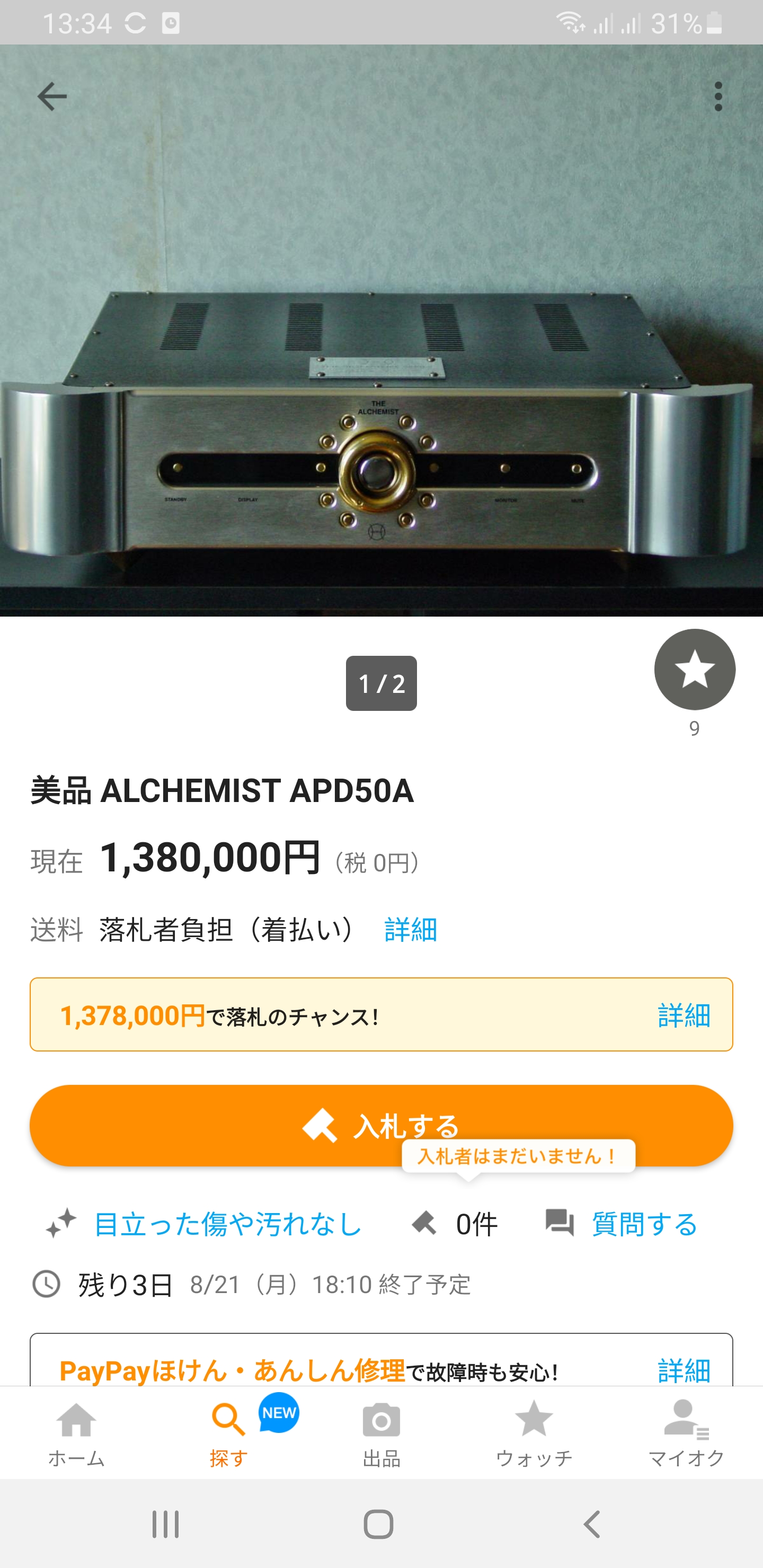Ask the seller a question (質問する)

tap(644, 1224)
